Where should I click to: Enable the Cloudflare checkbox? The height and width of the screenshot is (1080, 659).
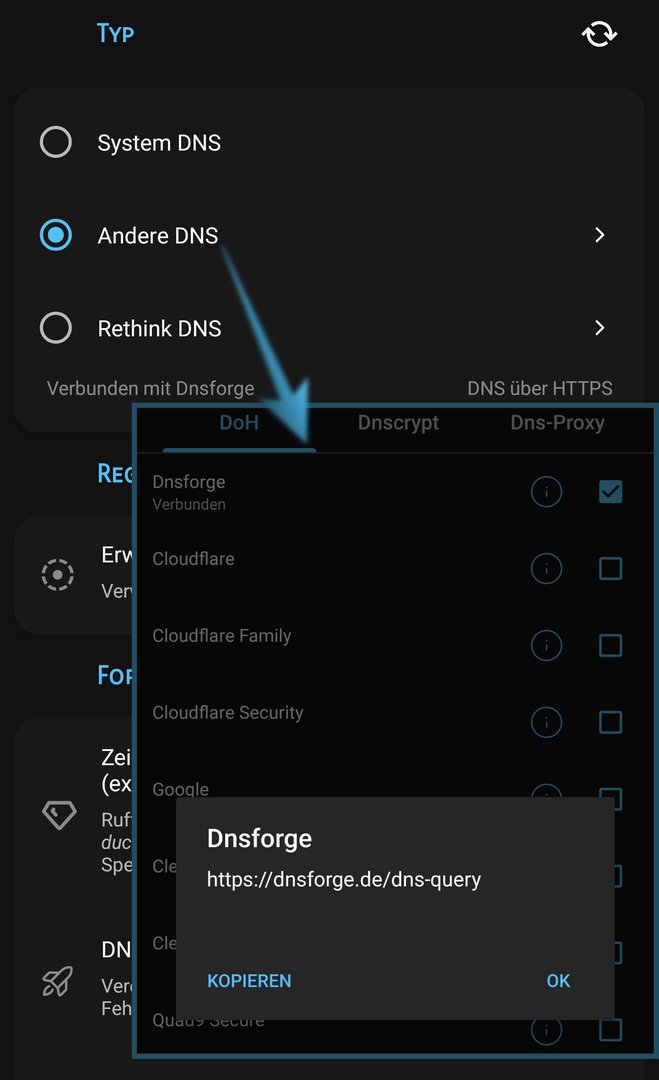pyautogui.click(x=610, y=568)
